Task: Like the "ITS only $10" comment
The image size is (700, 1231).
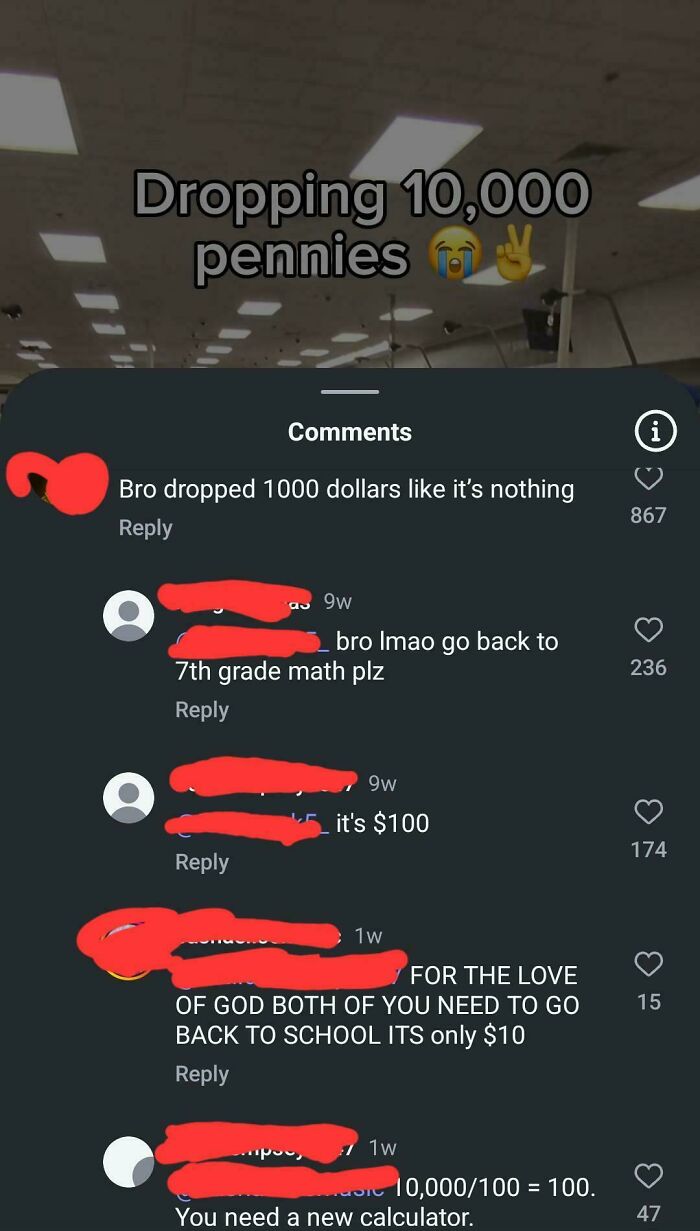Action: (648, 964)
